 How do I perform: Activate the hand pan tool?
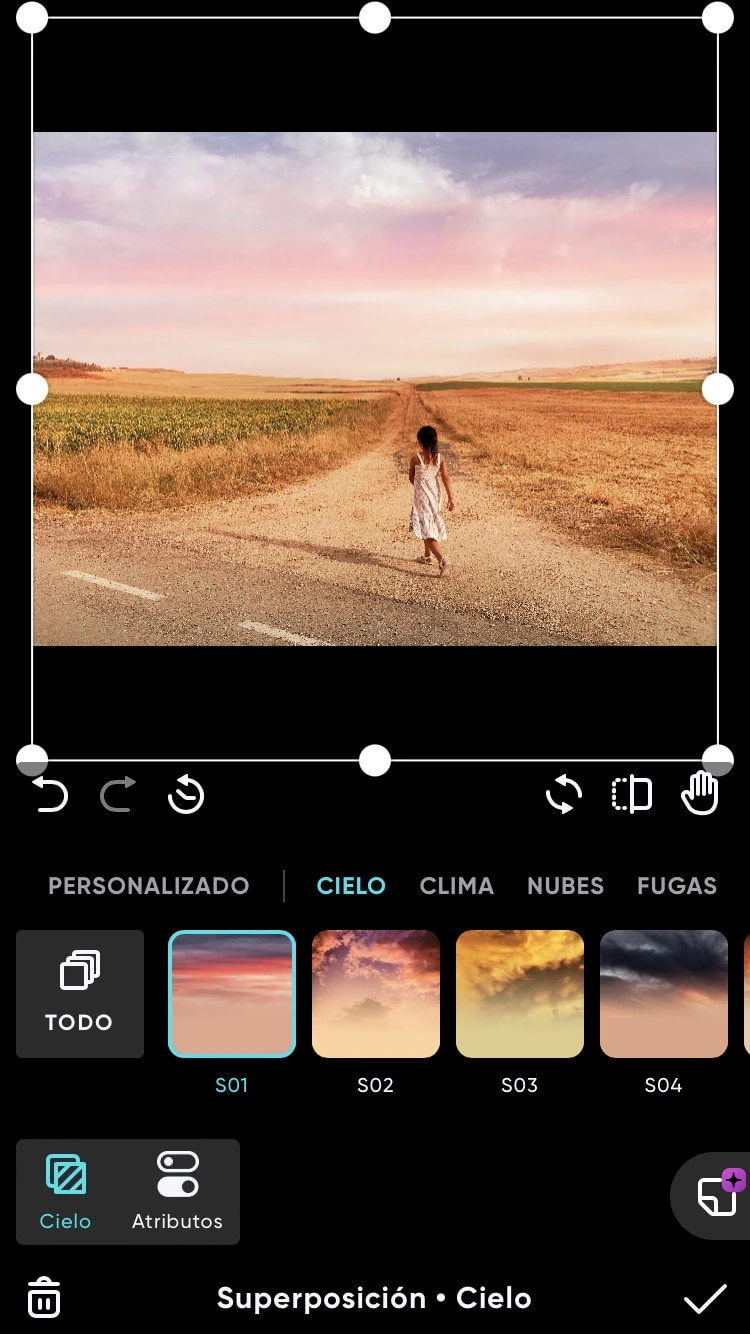coord(700,794)
